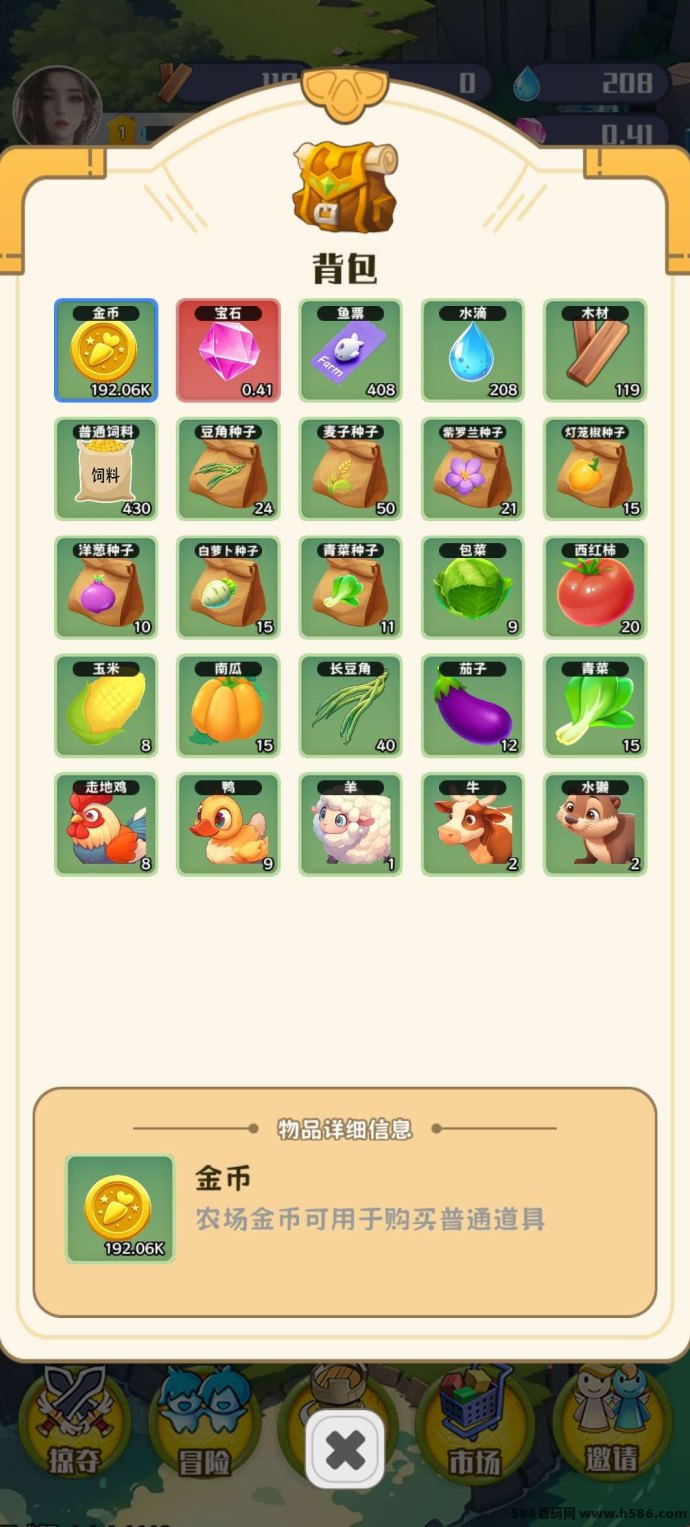Close the backpack dialog with X
690x1527 pixels.
(345, 1449)
